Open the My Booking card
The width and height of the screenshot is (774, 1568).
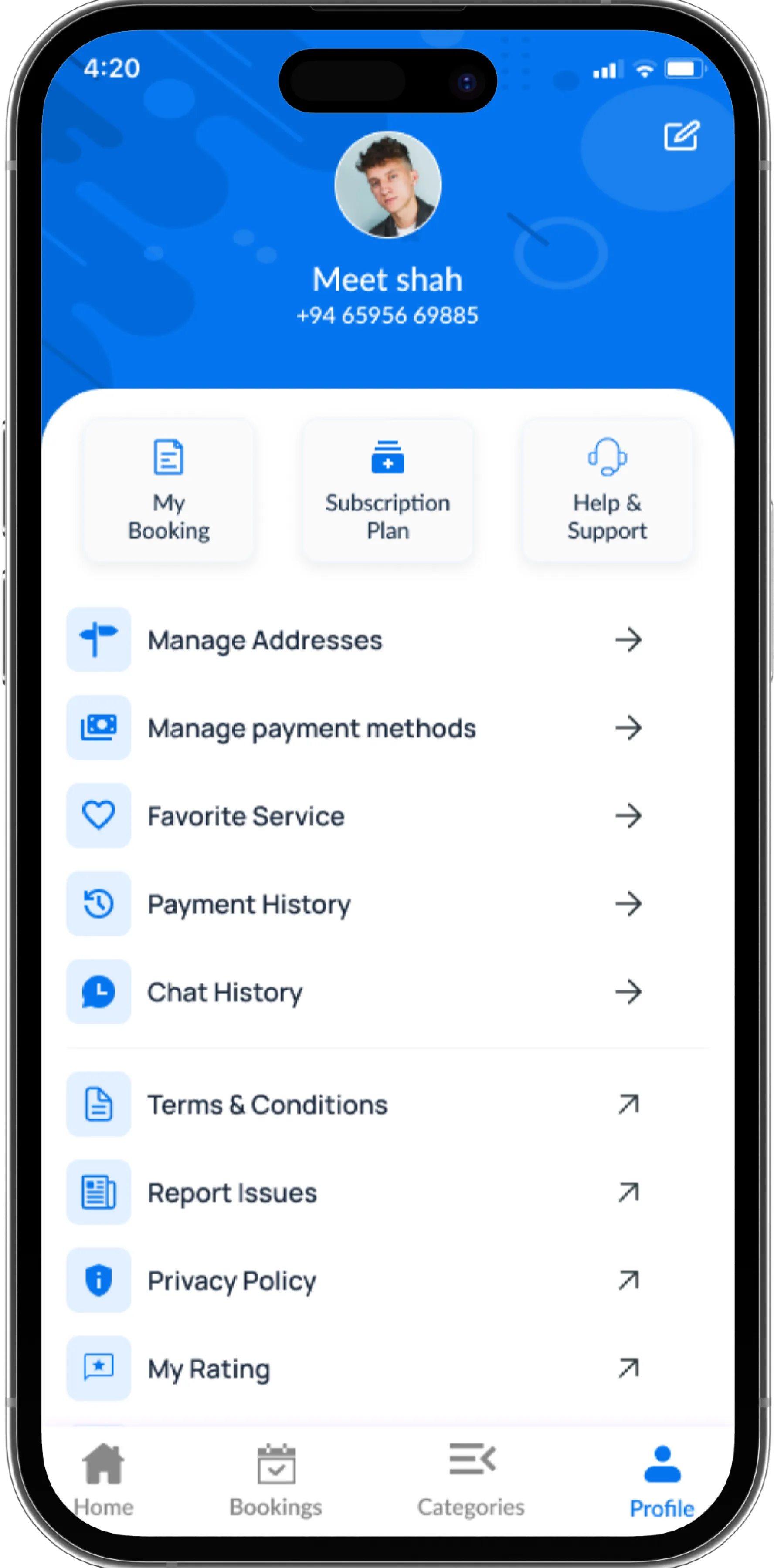tap(169, 490)
